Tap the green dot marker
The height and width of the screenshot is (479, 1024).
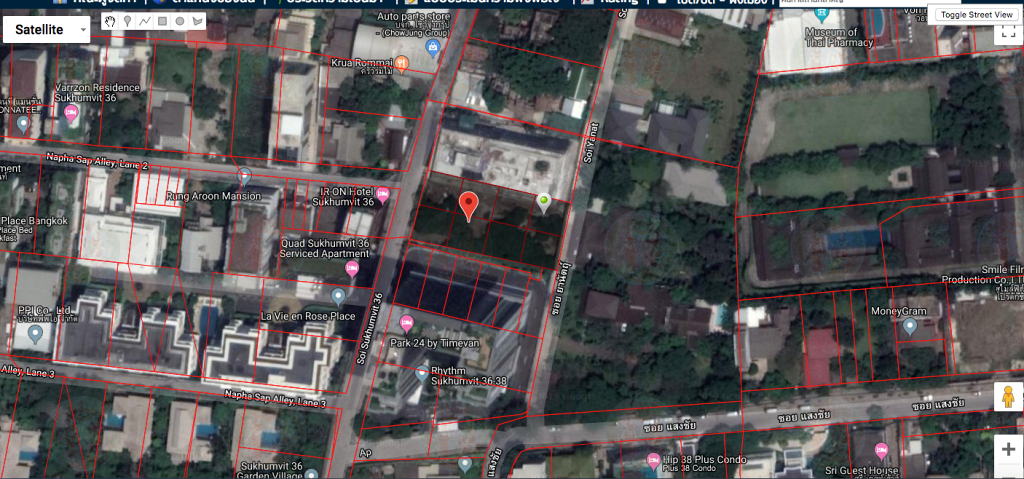(544, 201)
